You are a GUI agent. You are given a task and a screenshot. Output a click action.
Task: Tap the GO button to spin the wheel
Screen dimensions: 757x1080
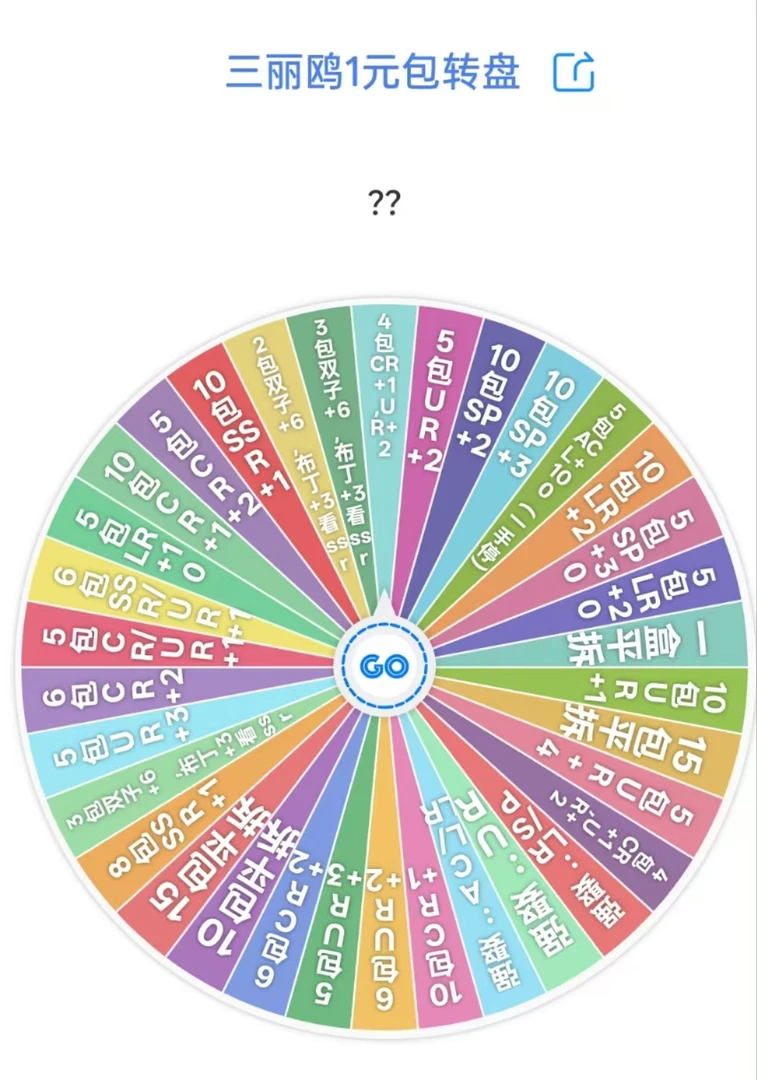point(383,667)
